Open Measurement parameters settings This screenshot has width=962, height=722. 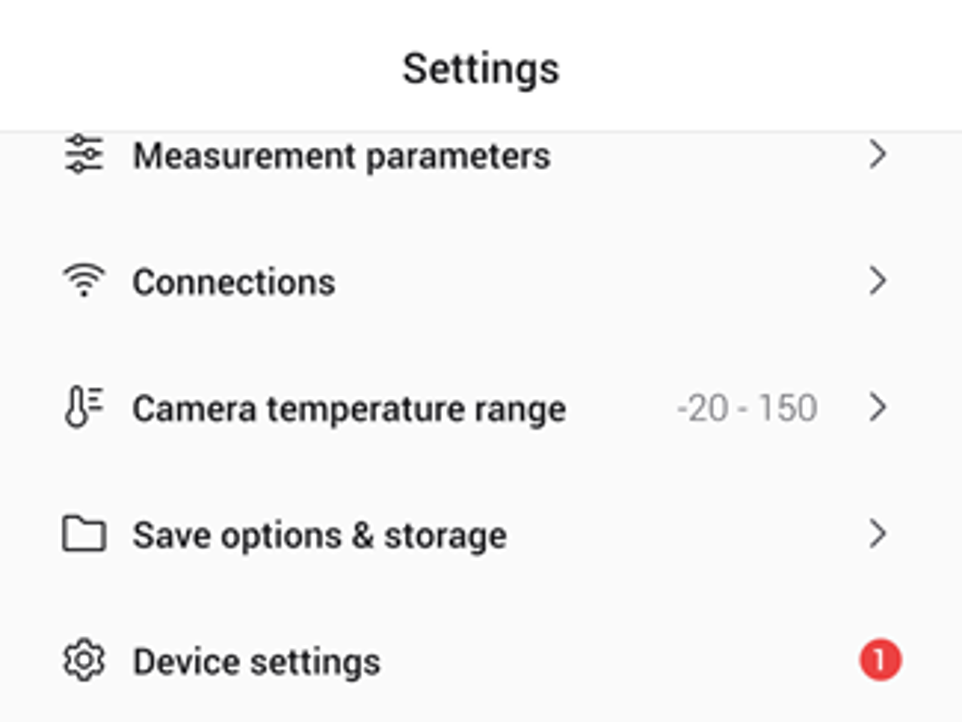click(x=341, y=156)
